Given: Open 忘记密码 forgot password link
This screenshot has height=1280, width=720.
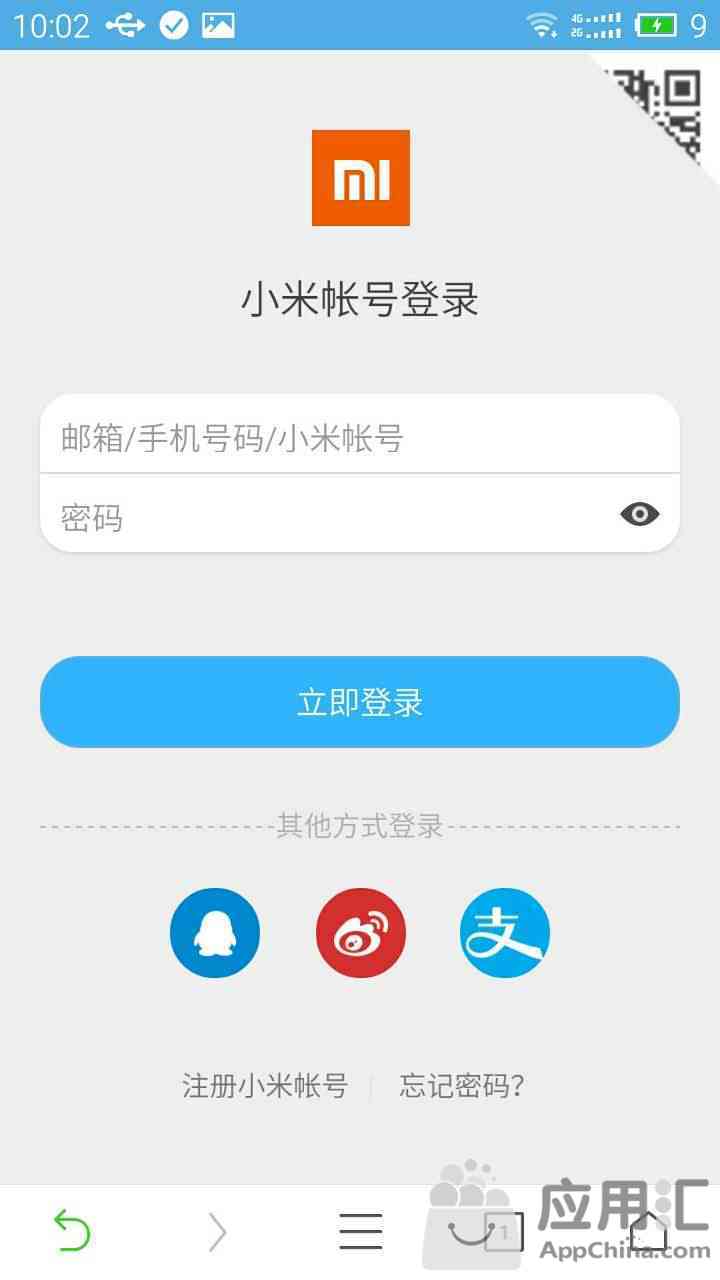Looking at the screenshot, I should [462, 1086].
